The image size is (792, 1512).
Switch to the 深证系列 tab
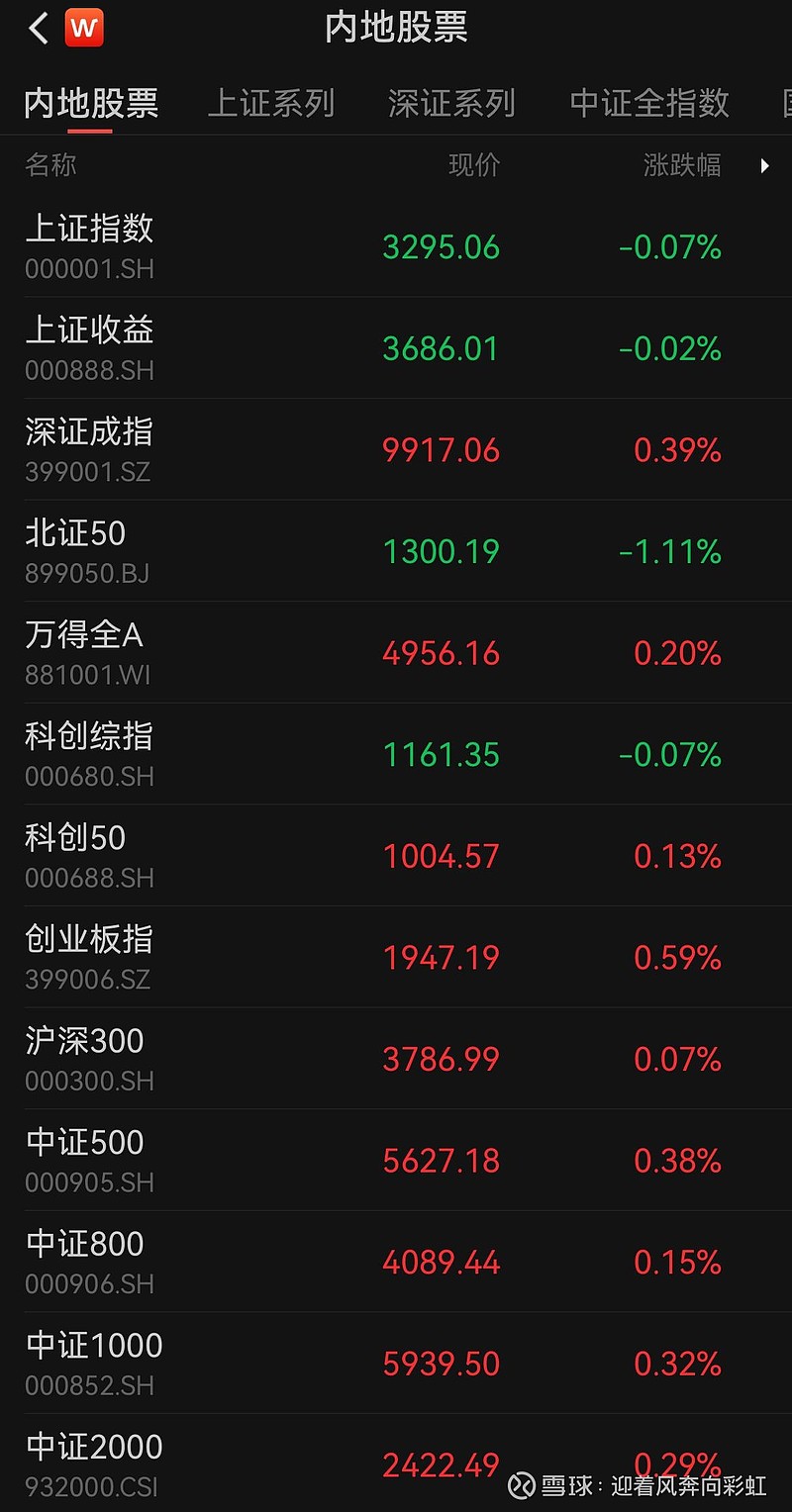coord(452,103)
